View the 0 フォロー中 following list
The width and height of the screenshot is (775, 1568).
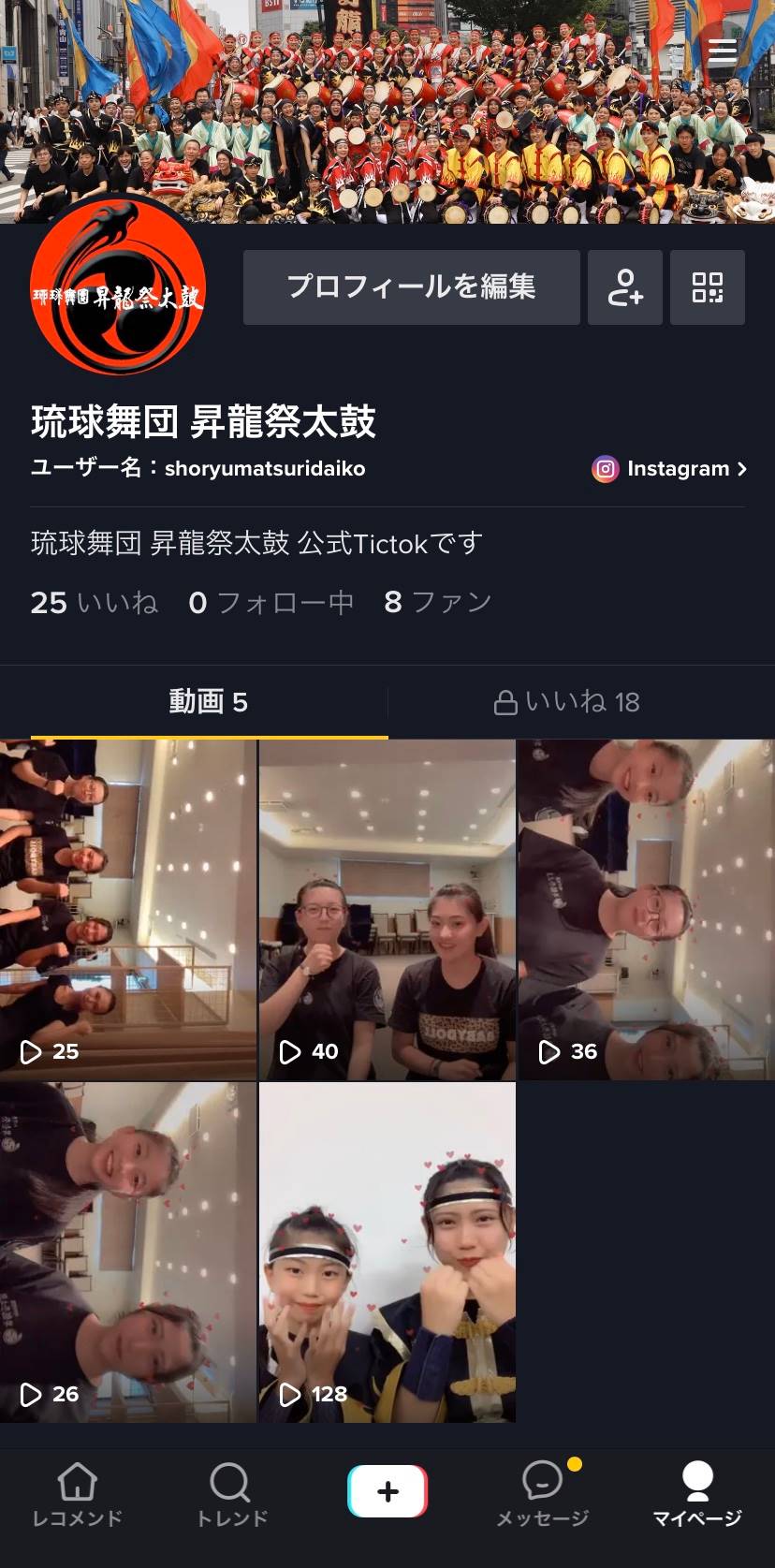coord(271,602)
